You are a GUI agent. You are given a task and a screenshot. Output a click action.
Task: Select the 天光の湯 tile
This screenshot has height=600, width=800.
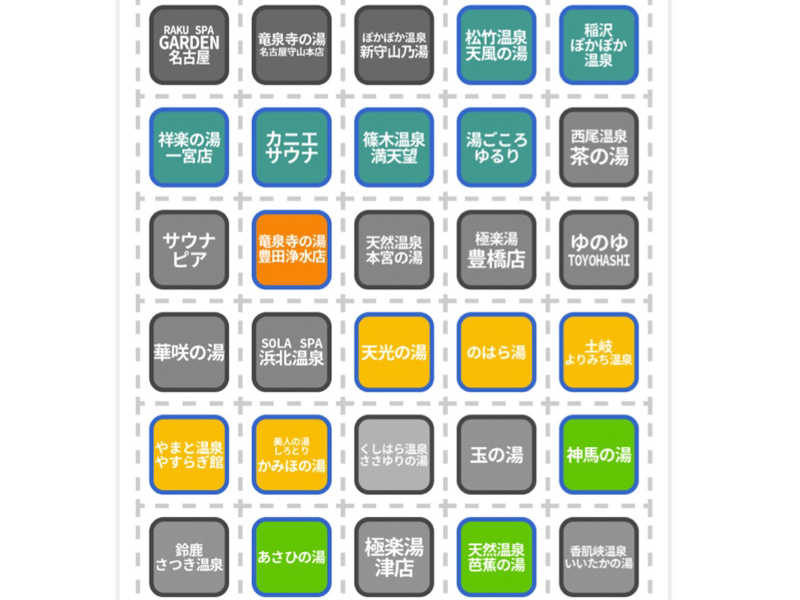click(394, 352)
